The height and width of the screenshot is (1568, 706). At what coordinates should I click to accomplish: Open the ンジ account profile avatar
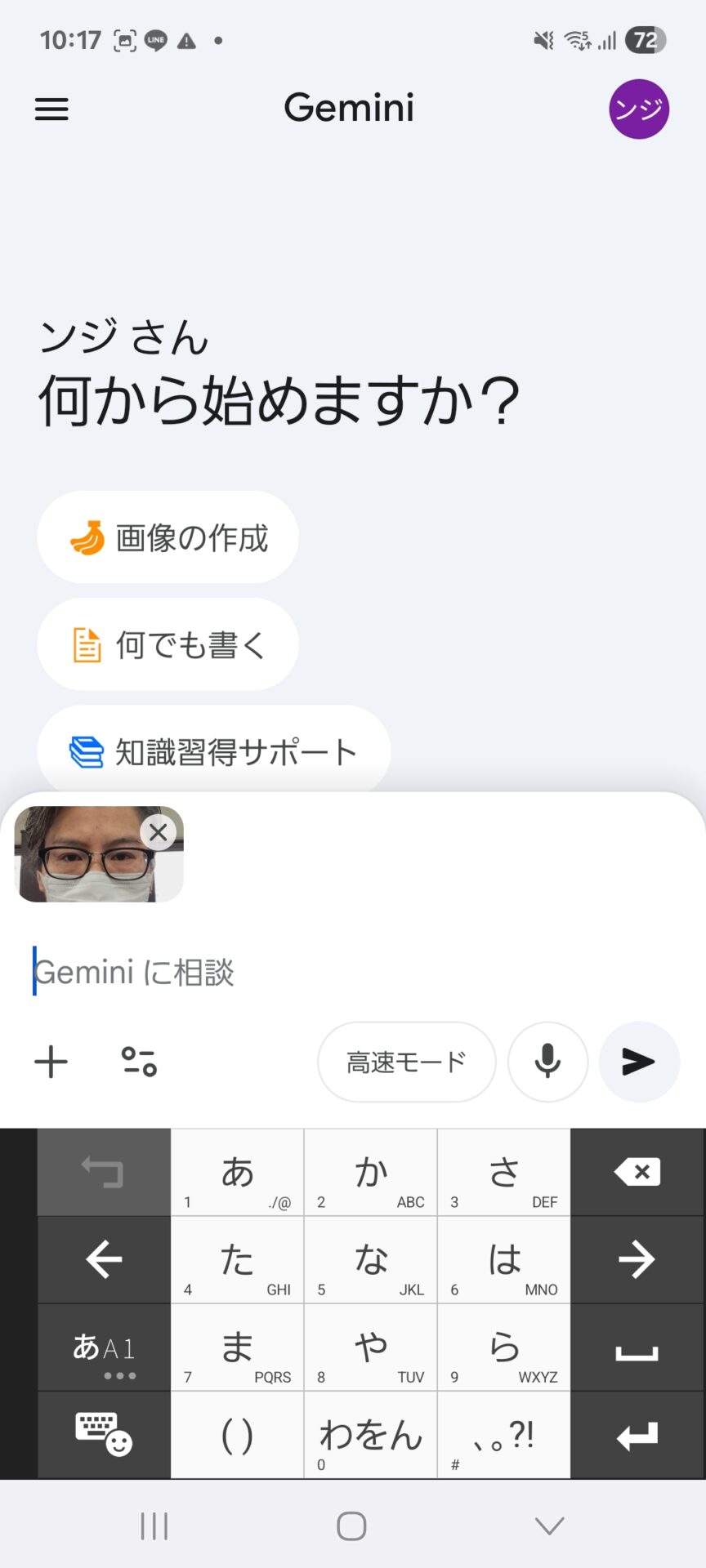[x=638, y=109]
